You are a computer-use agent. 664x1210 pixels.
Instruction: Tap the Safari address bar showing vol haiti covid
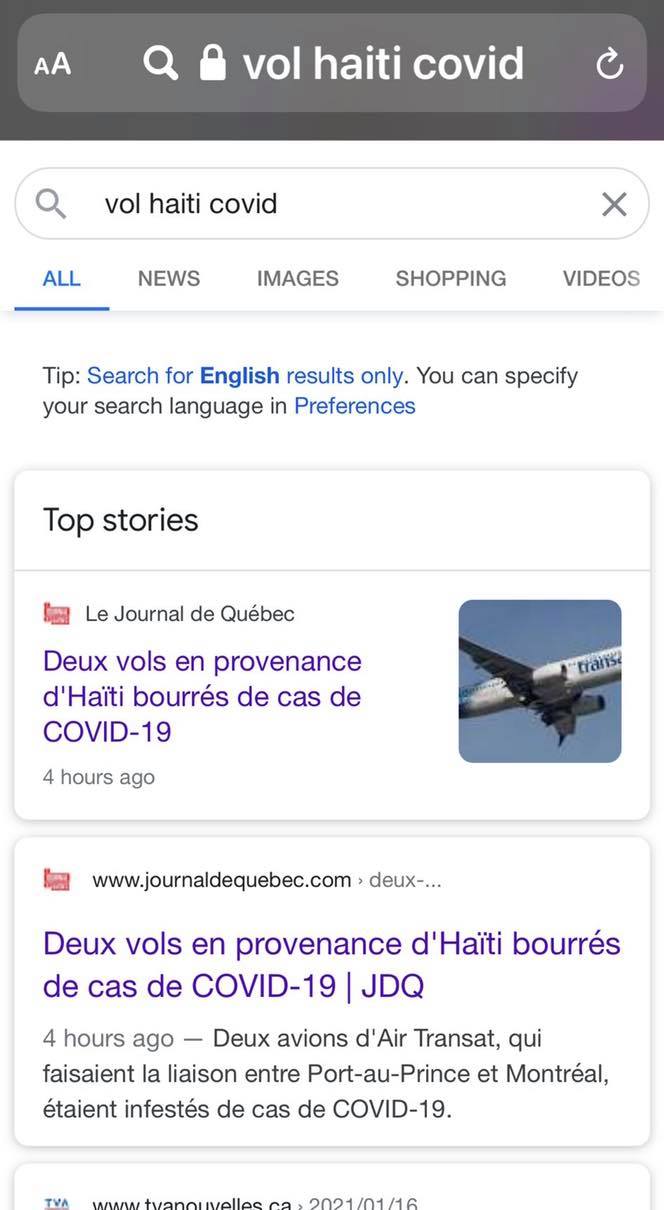[333, 63]
